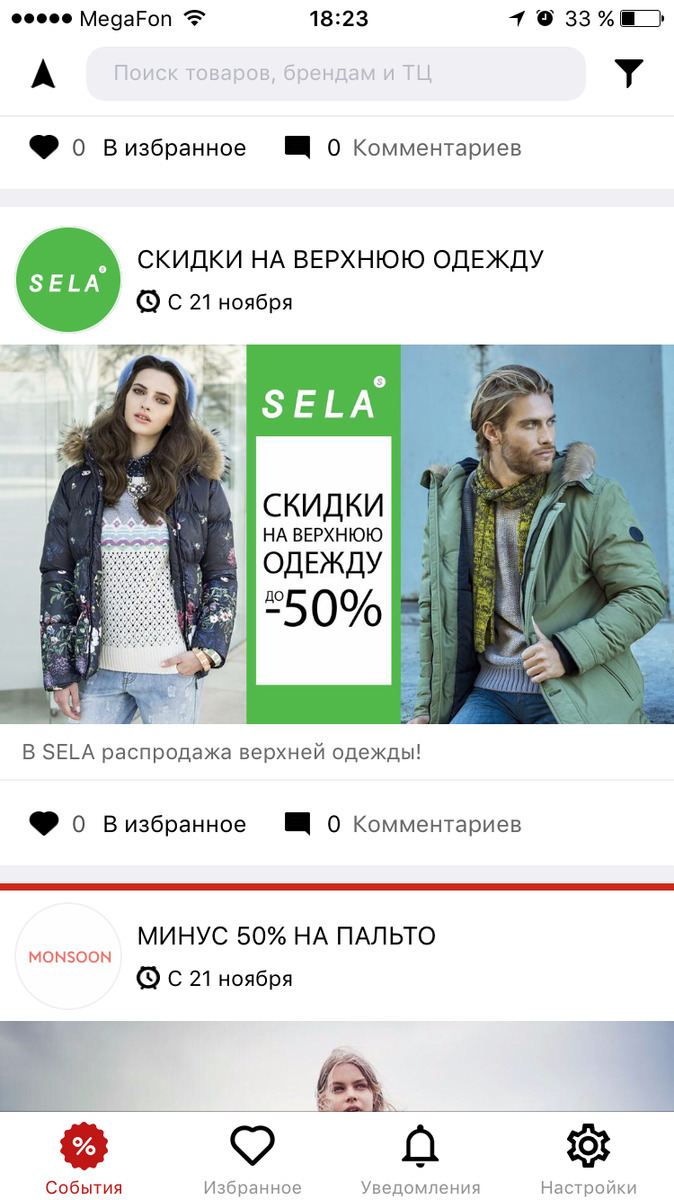Select the Настройки tab
Image resolution: width=674 pixels, height=1200 pixels.
(x=588, y=1160)
